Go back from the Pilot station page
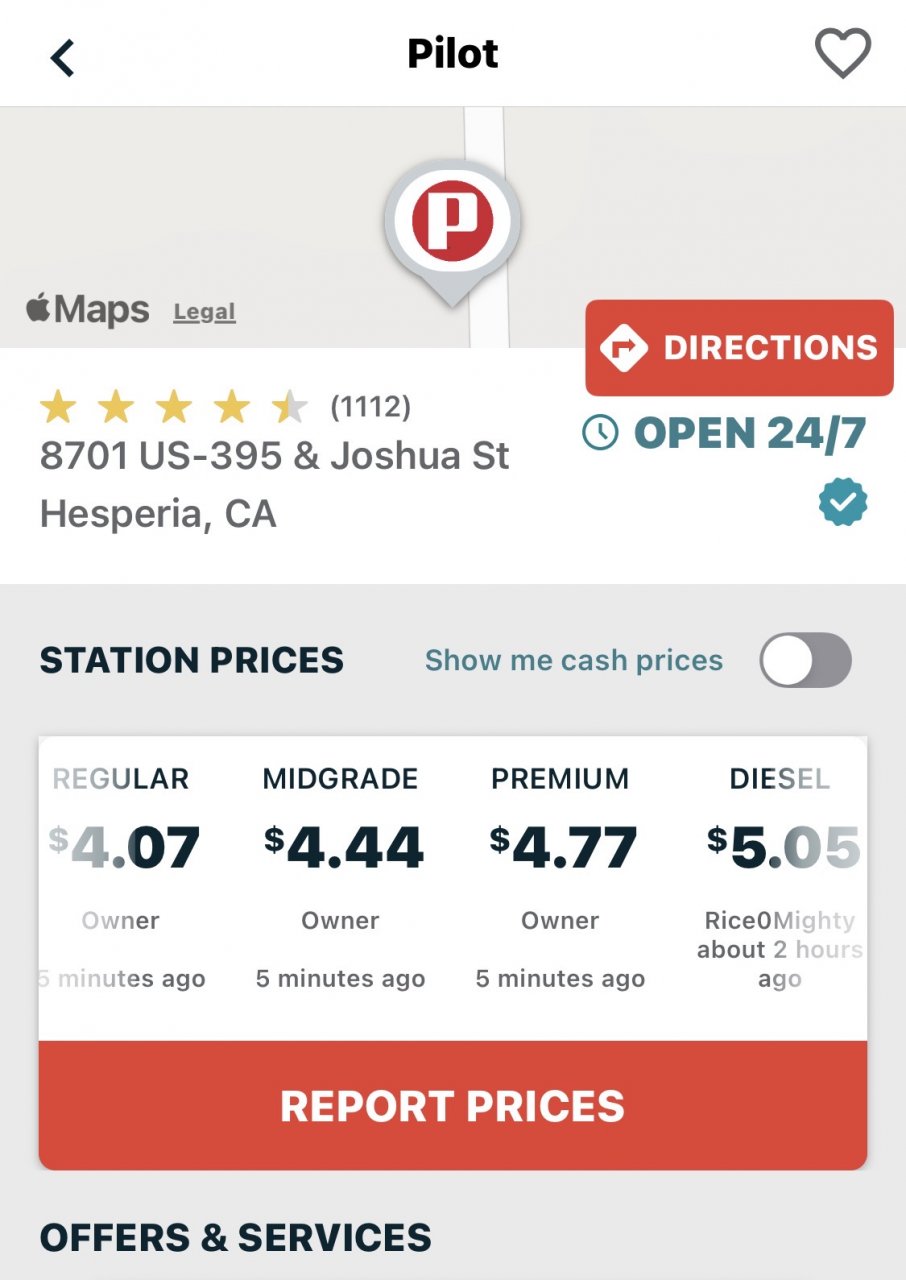Screen dimensions: 906x1280 [x=63, y=57]
